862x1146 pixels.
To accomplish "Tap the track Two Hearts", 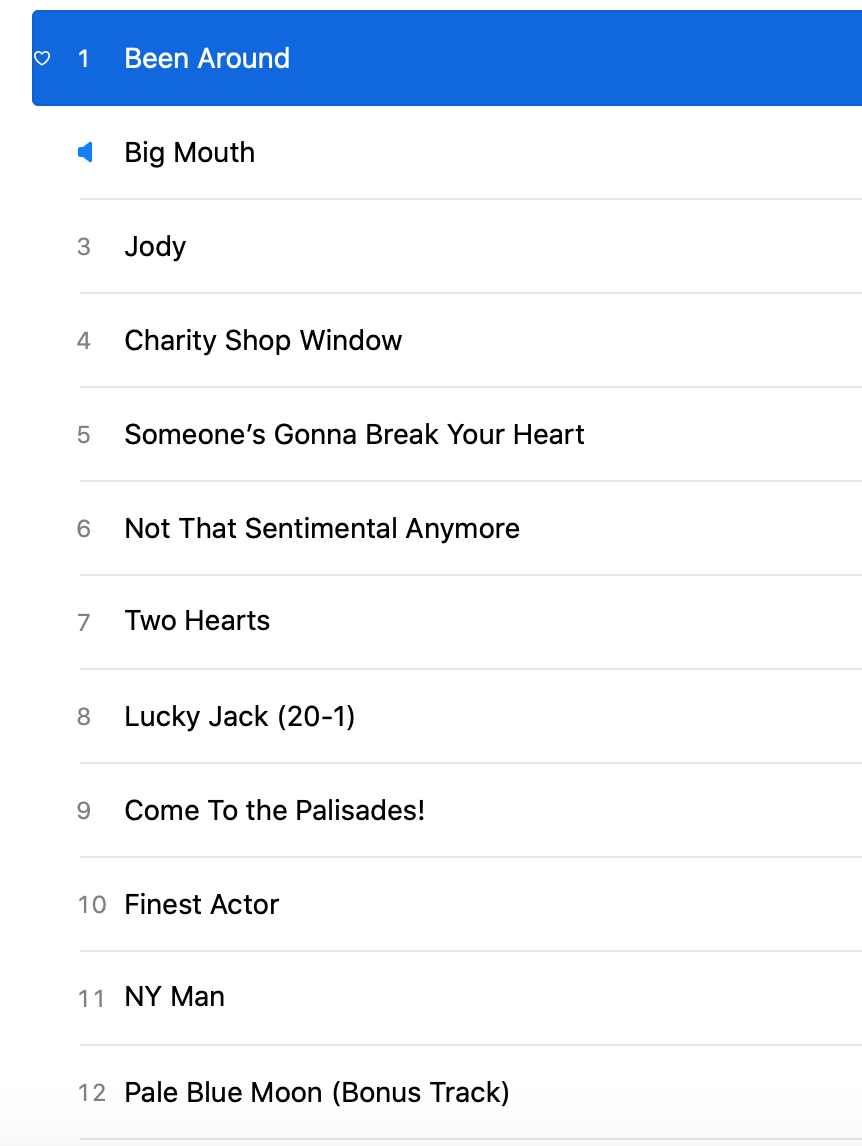I will click(197, 621).
